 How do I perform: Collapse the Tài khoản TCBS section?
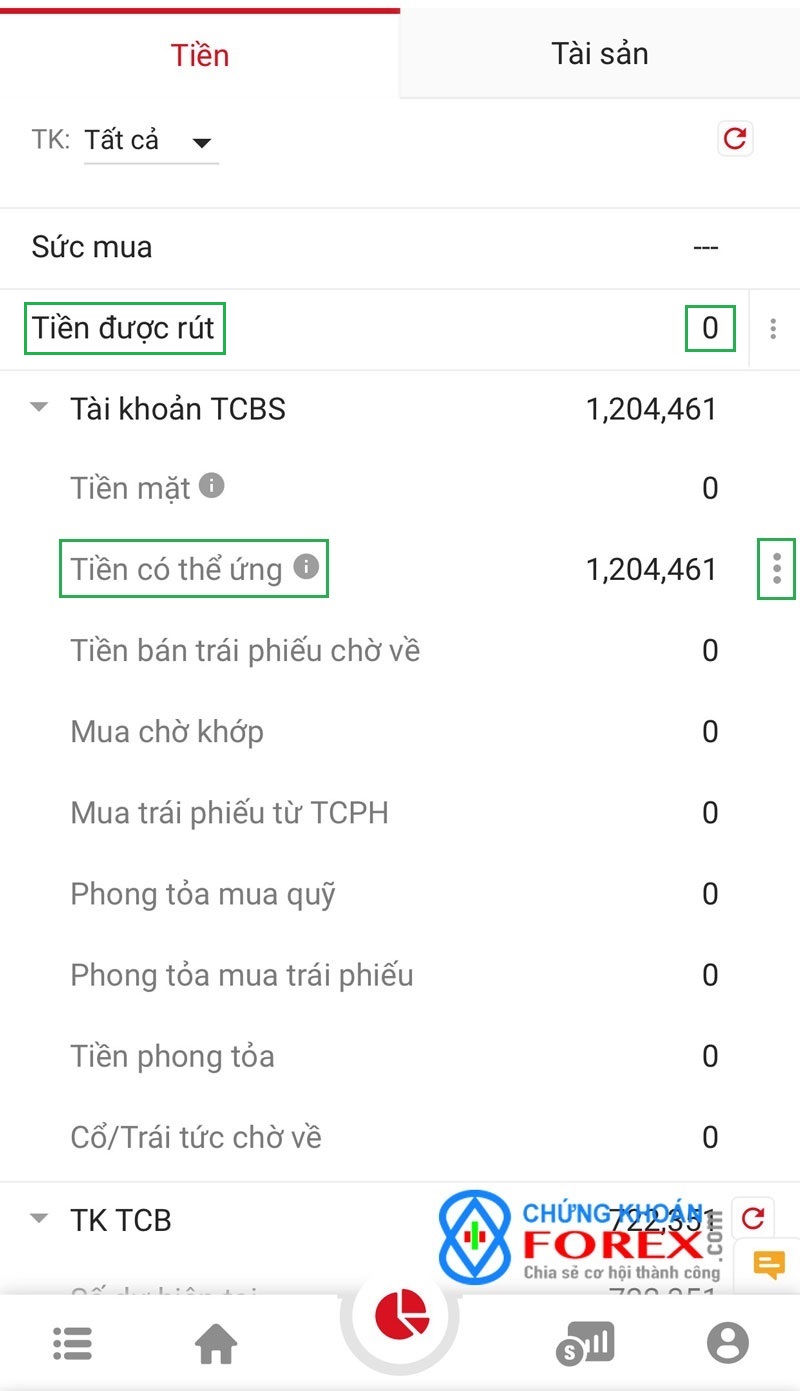(x=39, y=408)
